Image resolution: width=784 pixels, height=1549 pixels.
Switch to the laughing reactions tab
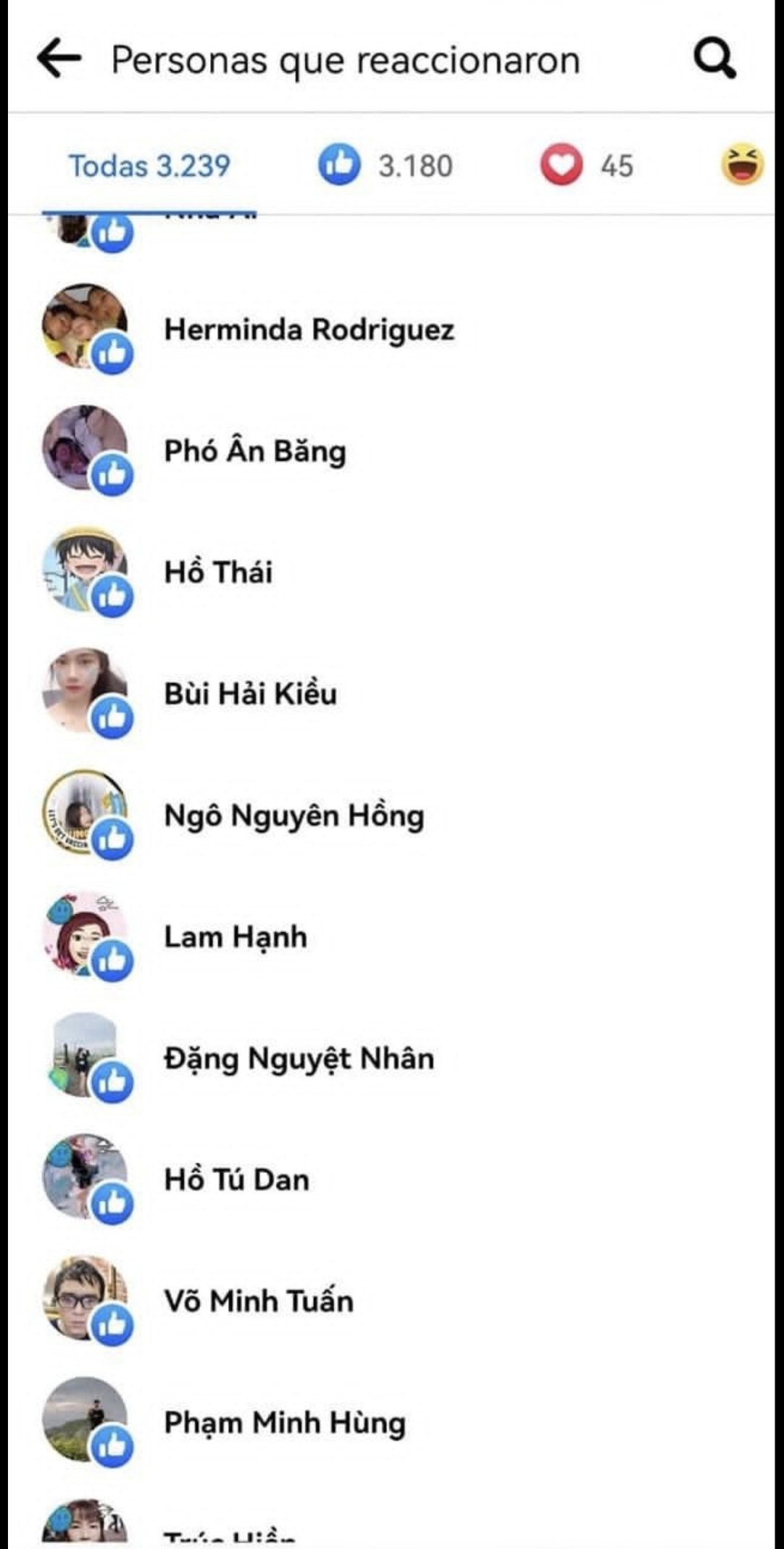click(x=742, y=165)
